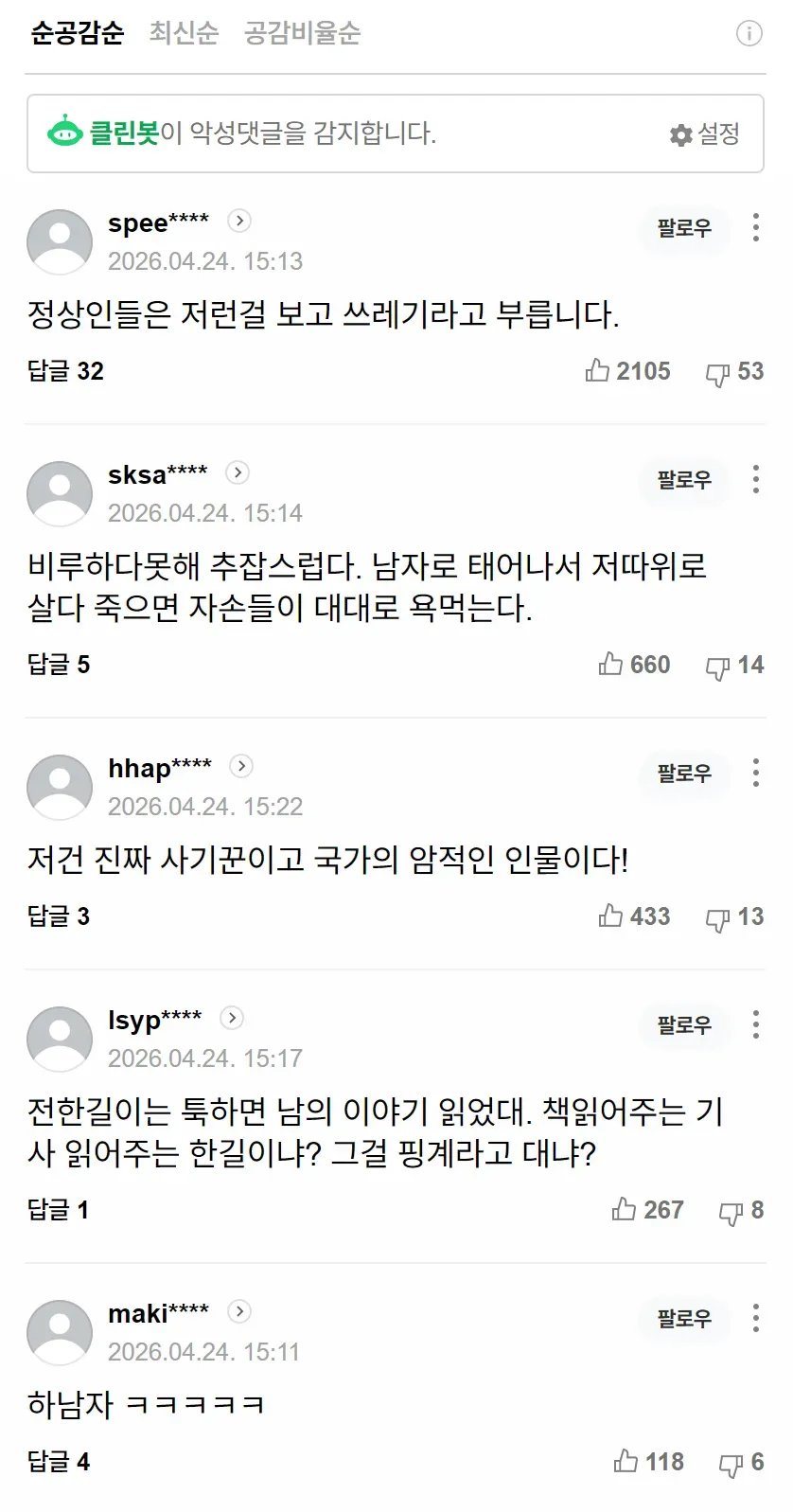
Task: Select the 공감비율순 sort tab
Action: (x=302, y=33)
